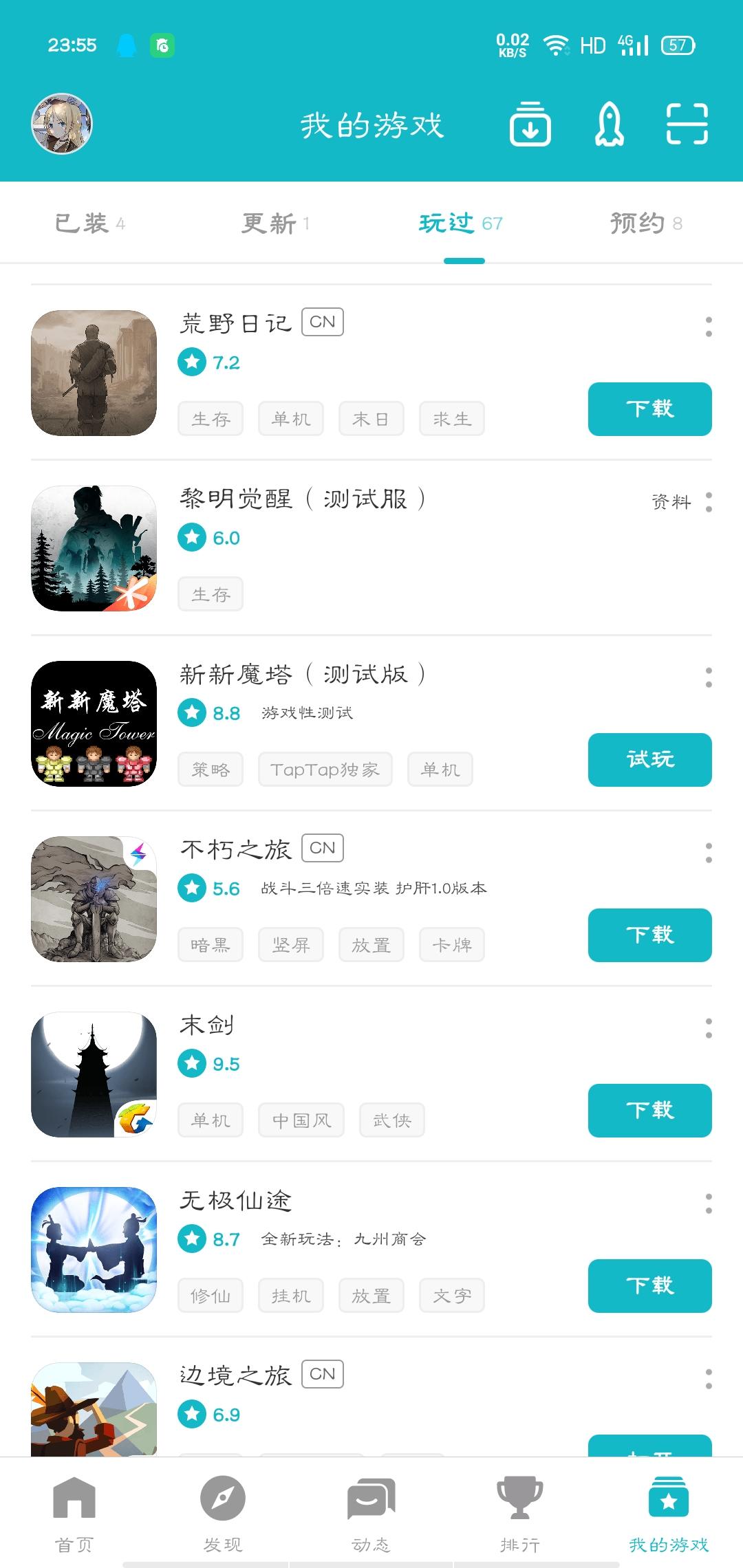The width and height of the screenshot is (743, 1568).
Task: Download 不朽之旅
Action: 649,935
